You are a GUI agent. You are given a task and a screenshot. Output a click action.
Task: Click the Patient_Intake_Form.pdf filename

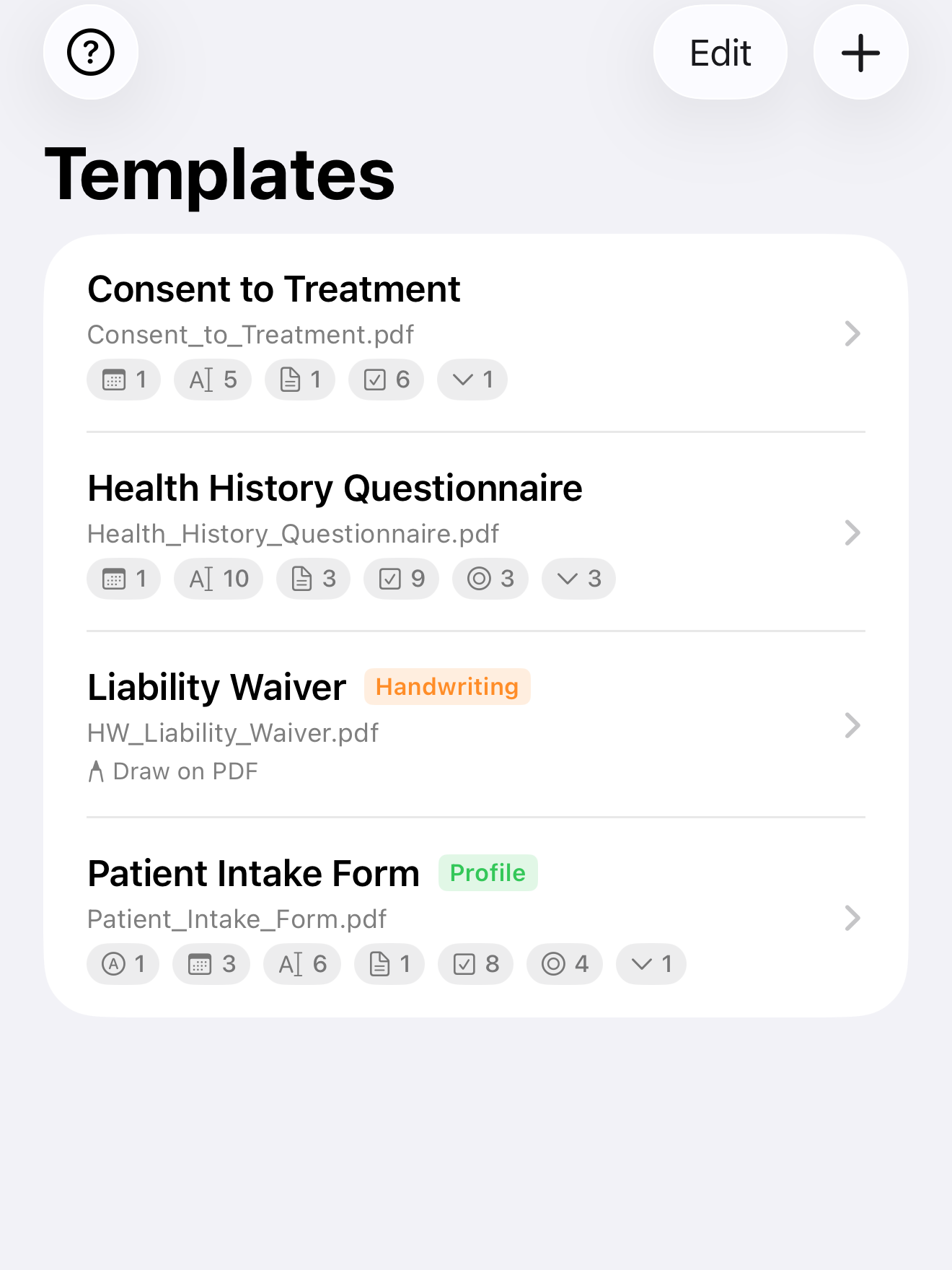(237, 918)
